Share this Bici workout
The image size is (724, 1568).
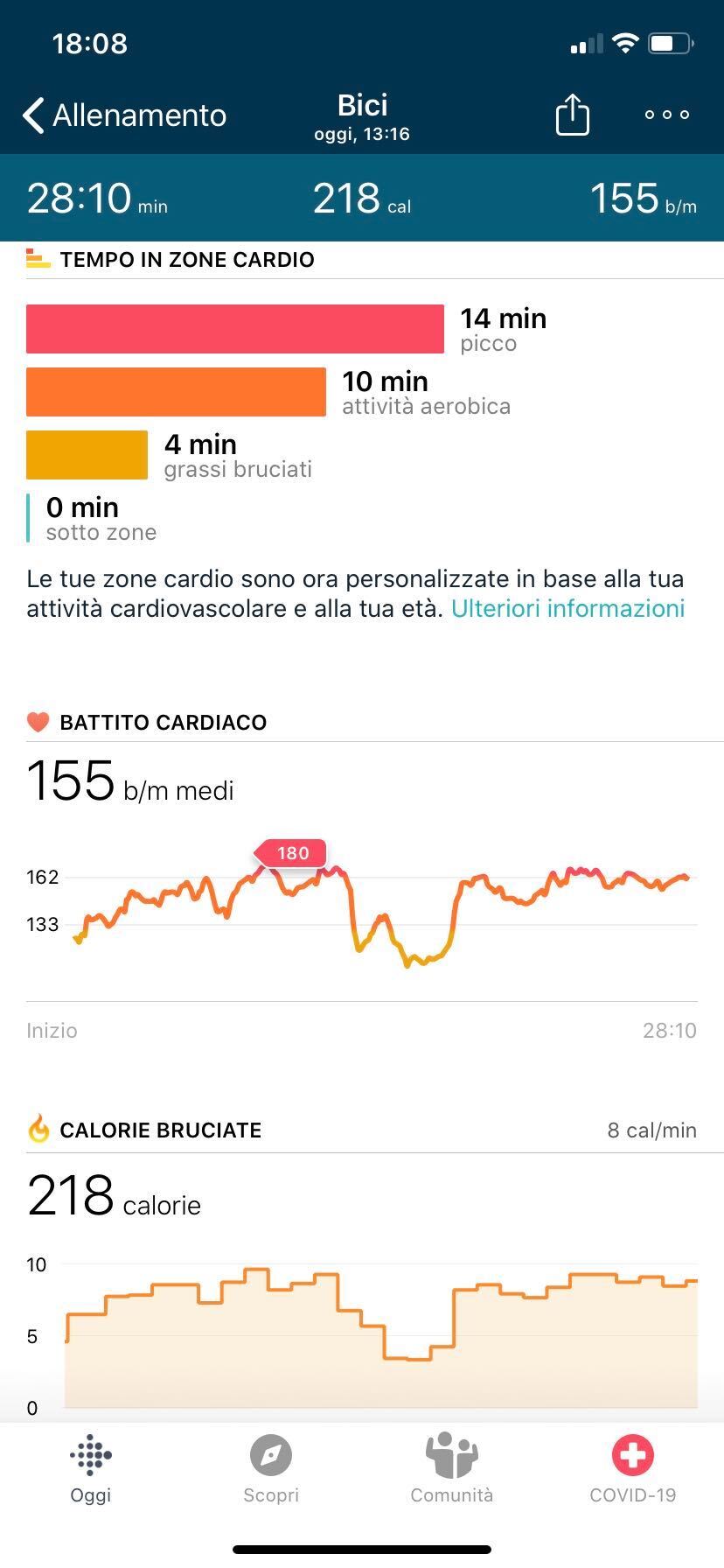click(x=573, y=115)
